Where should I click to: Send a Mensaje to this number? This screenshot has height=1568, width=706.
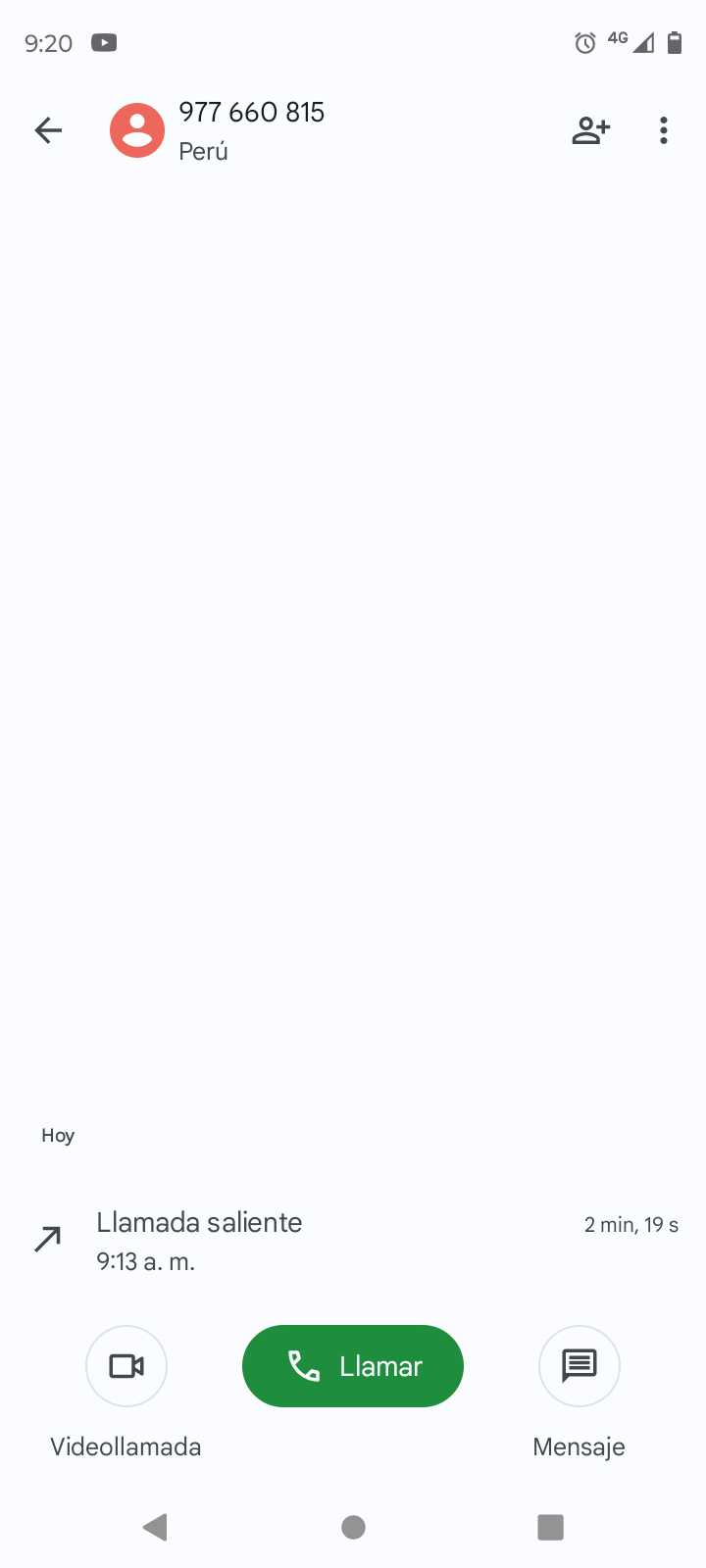click(x=579, y=1365)
